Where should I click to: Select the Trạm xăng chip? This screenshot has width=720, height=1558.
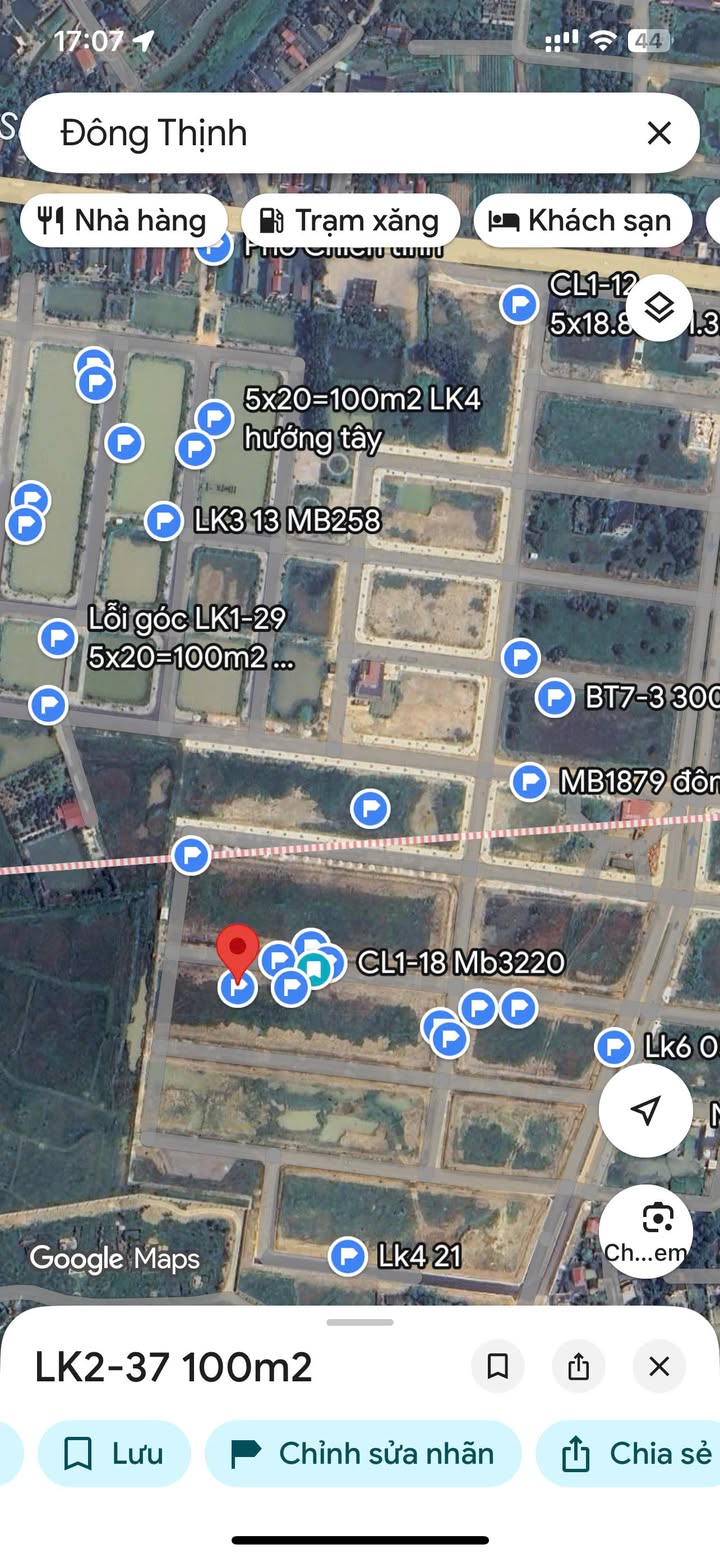click(350, 220)
